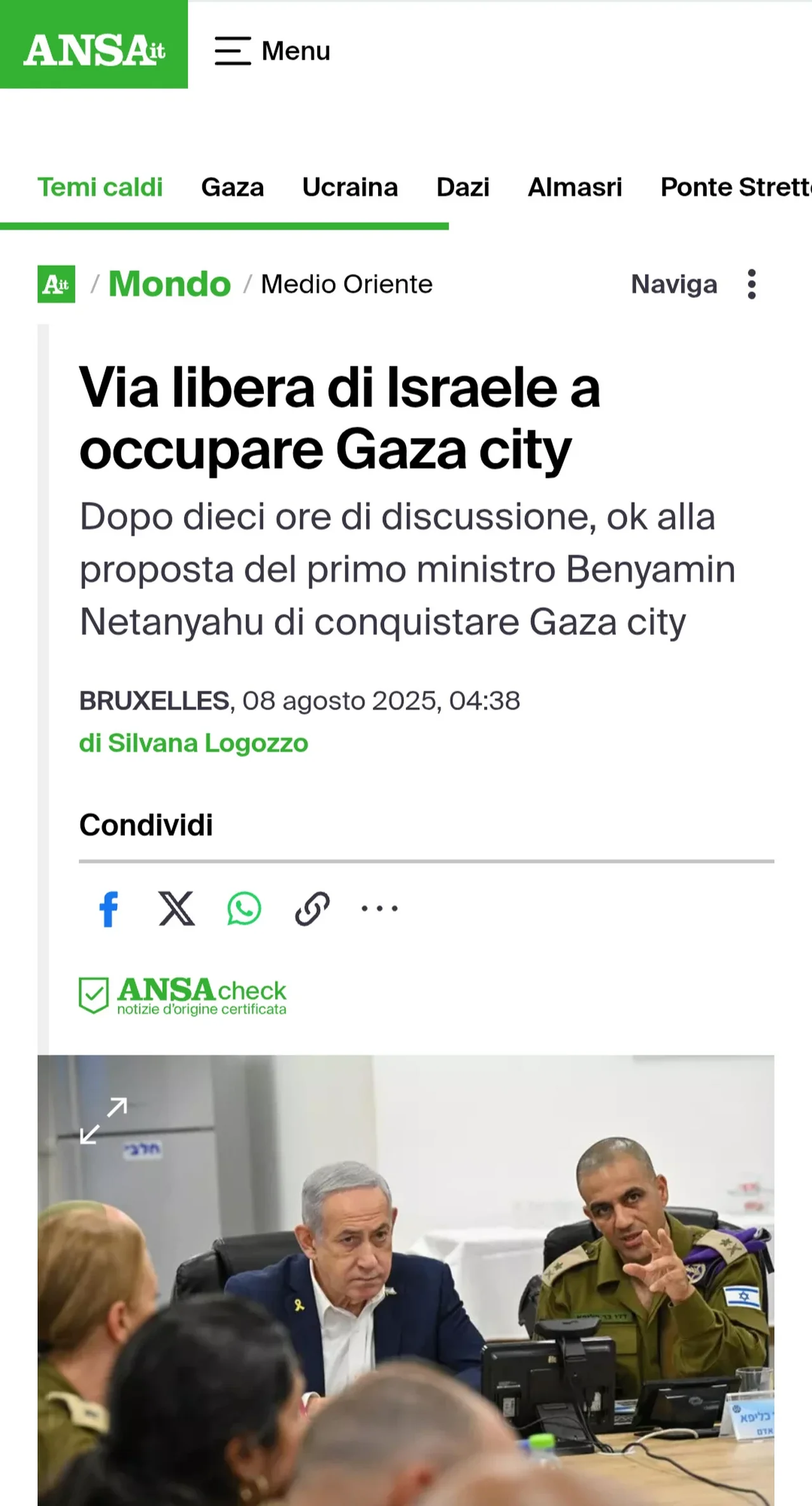Open the hamburger Menu
This screenshot has width=812, height=1506.
[273, 51]
